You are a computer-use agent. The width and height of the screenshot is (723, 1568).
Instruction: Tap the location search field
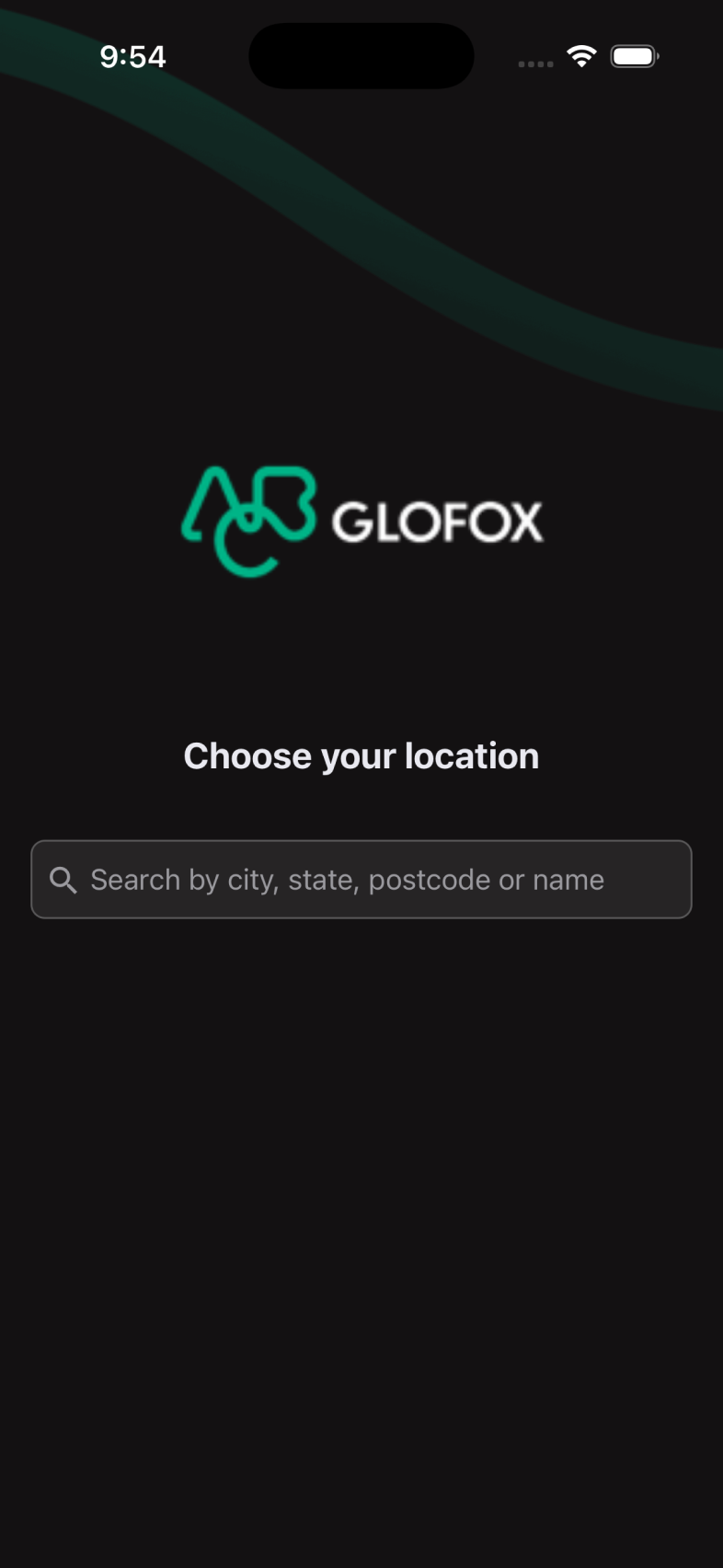[361, 879]
